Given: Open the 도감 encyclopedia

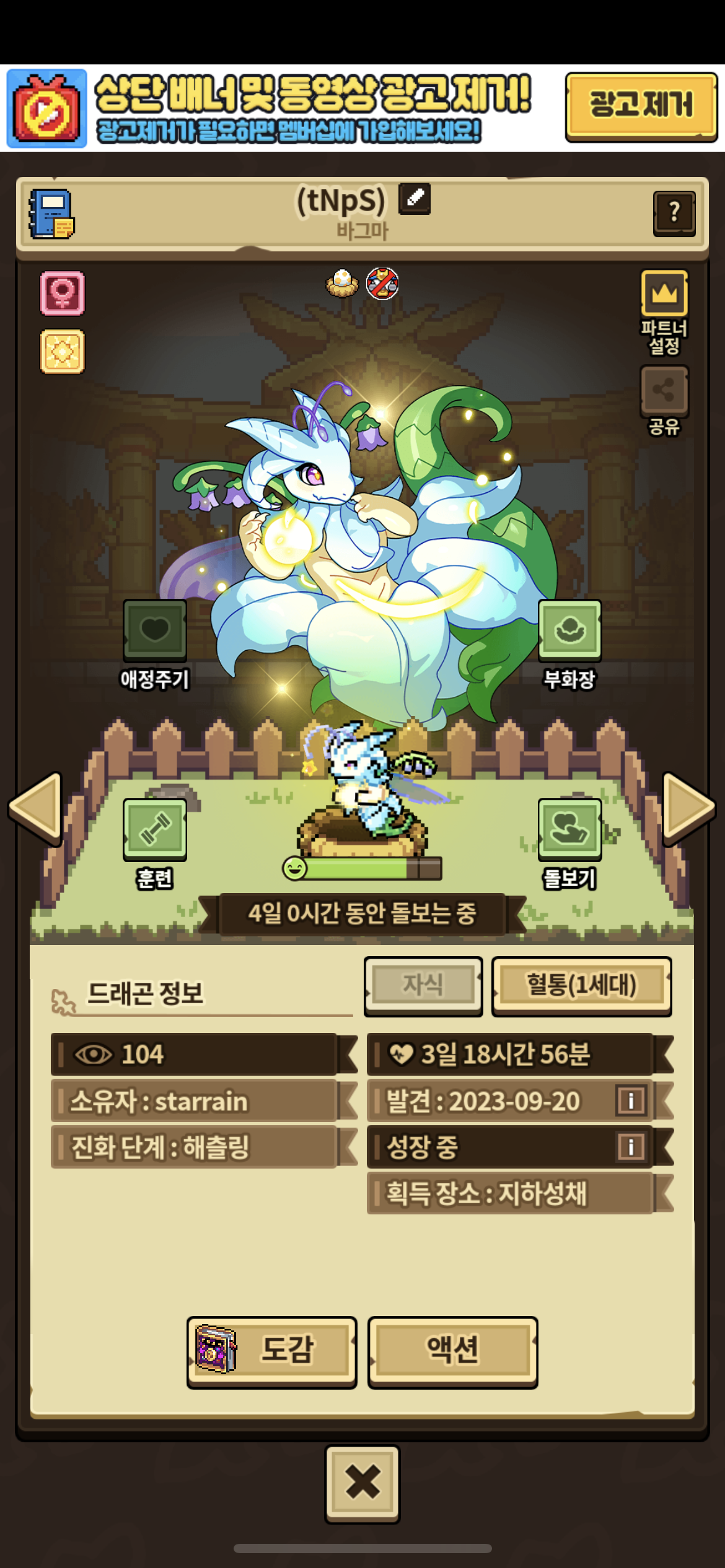Looking at the screenshot, I should [x=271, y=1352].
